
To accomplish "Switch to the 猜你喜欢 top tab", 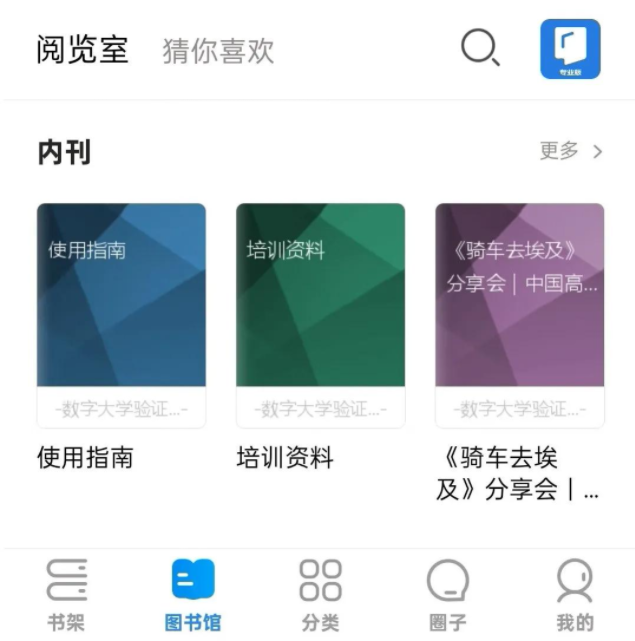I will pos(218,50).
